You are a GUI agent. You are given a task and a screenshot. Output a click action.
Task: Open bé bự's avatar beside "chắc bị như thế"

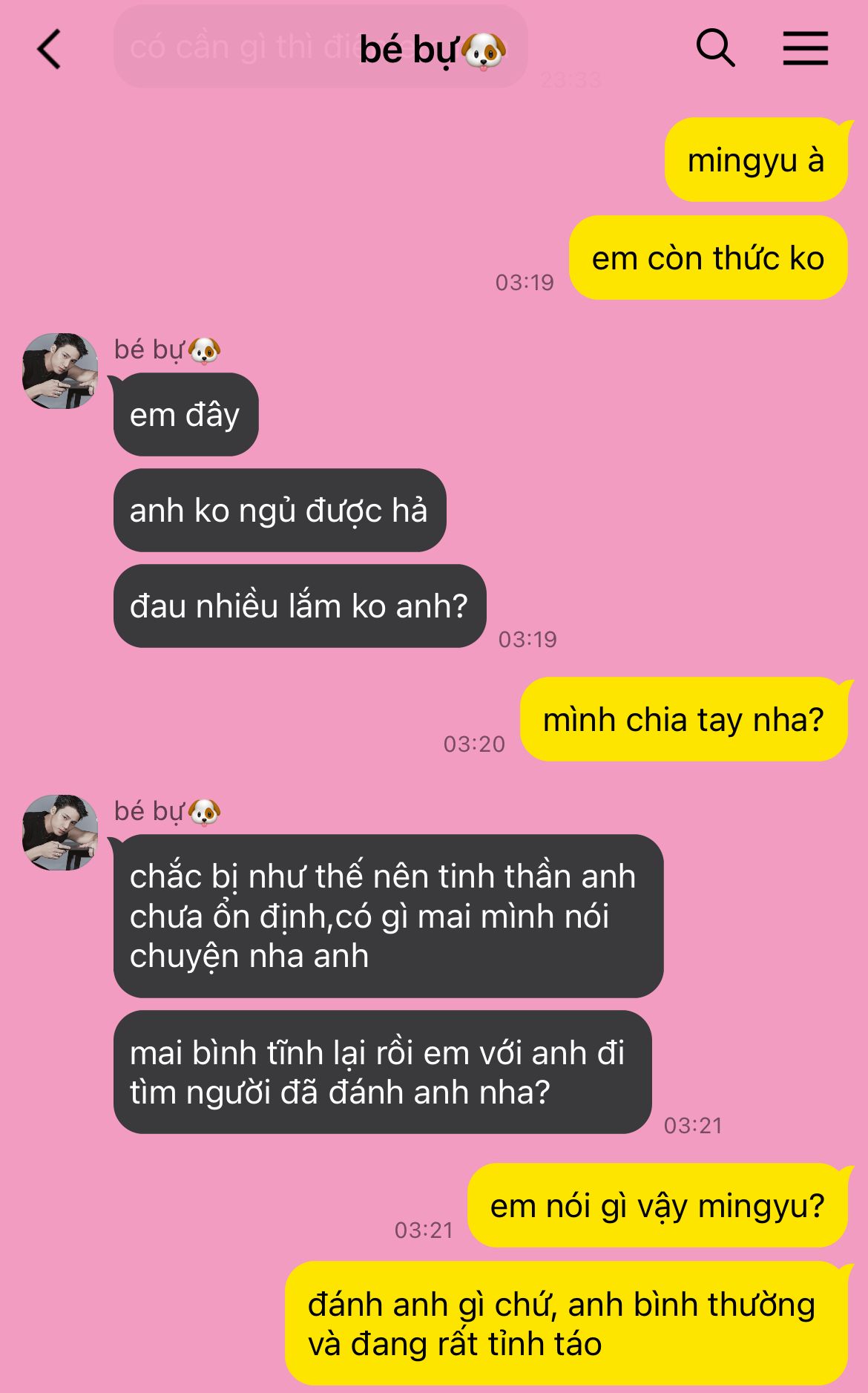click(60, 833)
